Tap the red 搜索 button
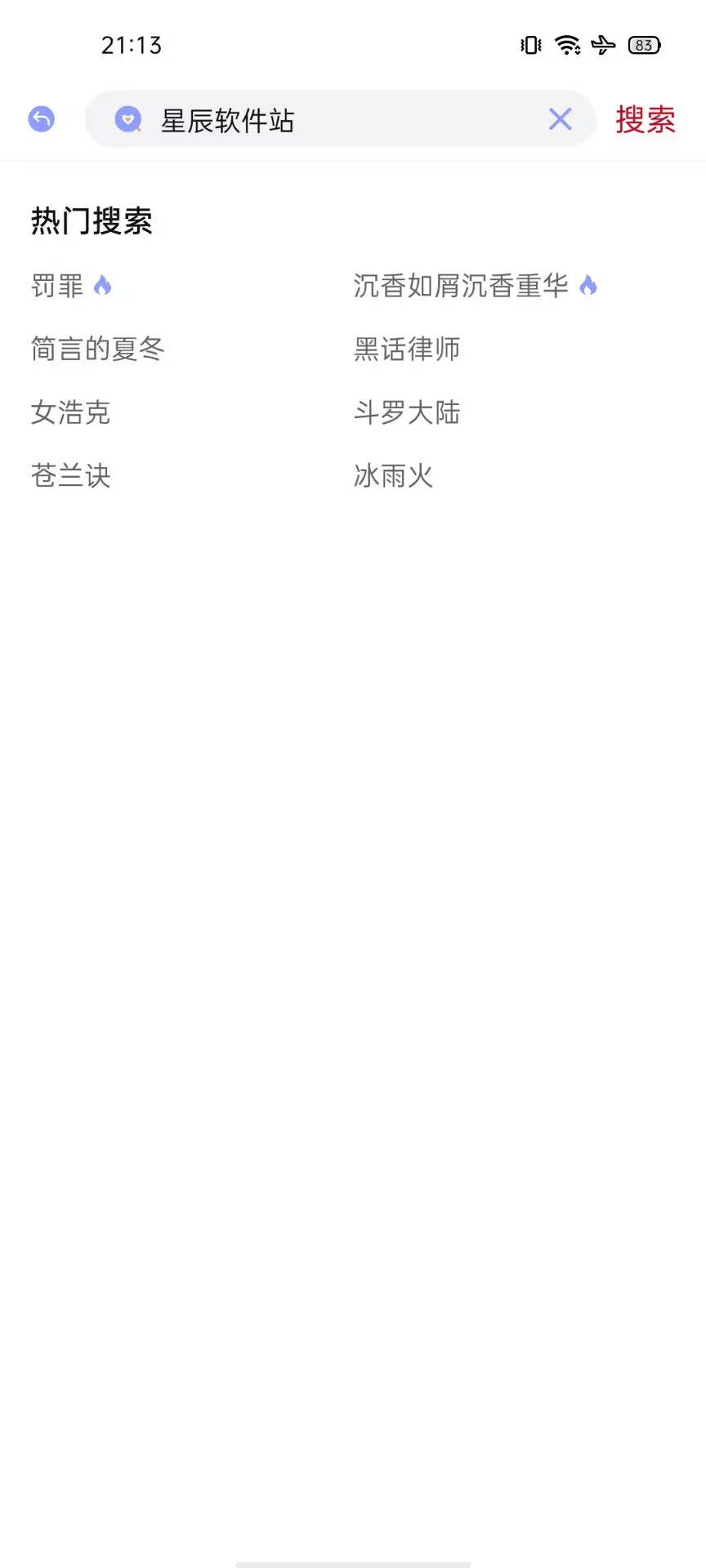This screenshot has height=1568, width=706. [x=646, y=120]
